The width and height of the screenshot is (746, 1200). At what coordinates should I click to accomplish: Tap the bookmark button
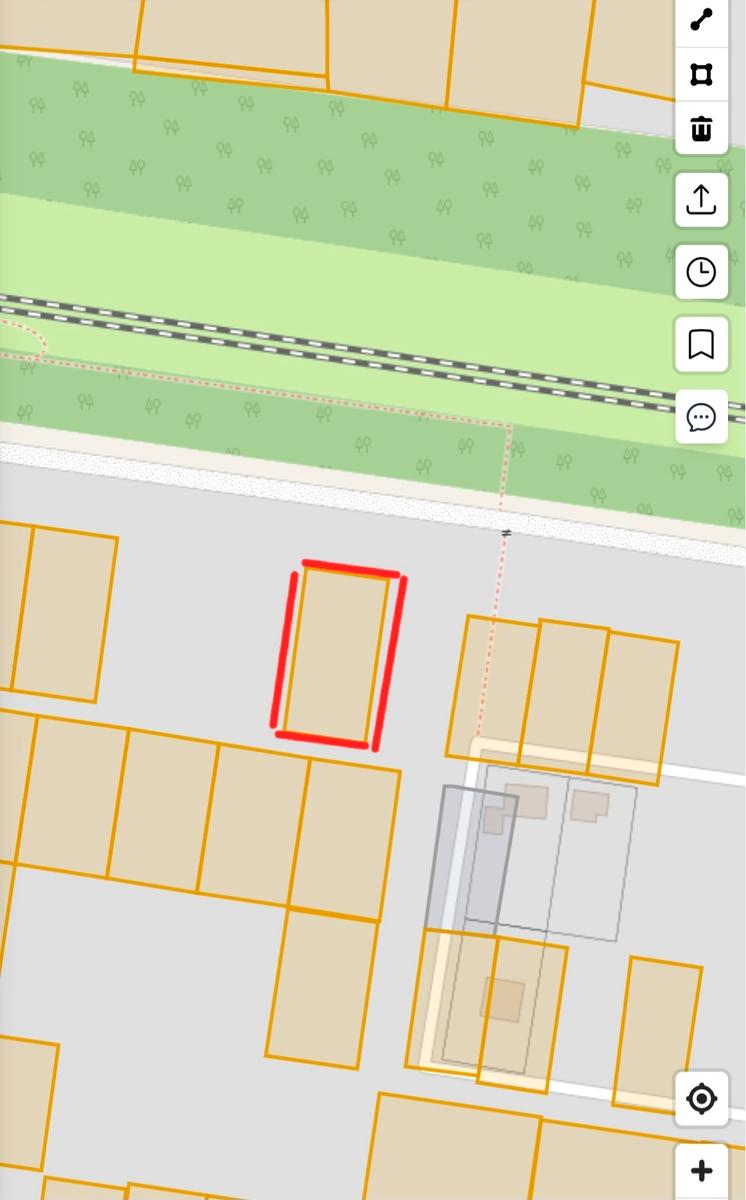pos(701,344)
